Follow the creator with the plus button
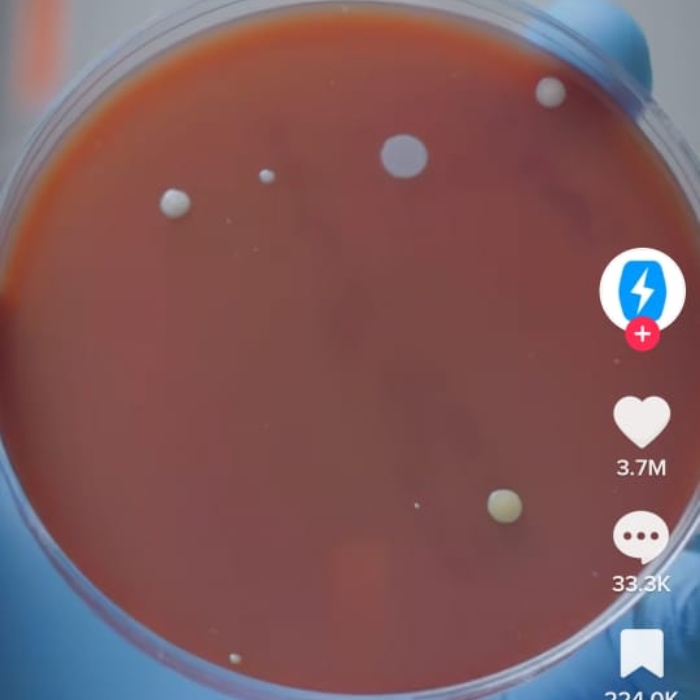Viewport: 700px width, 700px height. [642, 335]
